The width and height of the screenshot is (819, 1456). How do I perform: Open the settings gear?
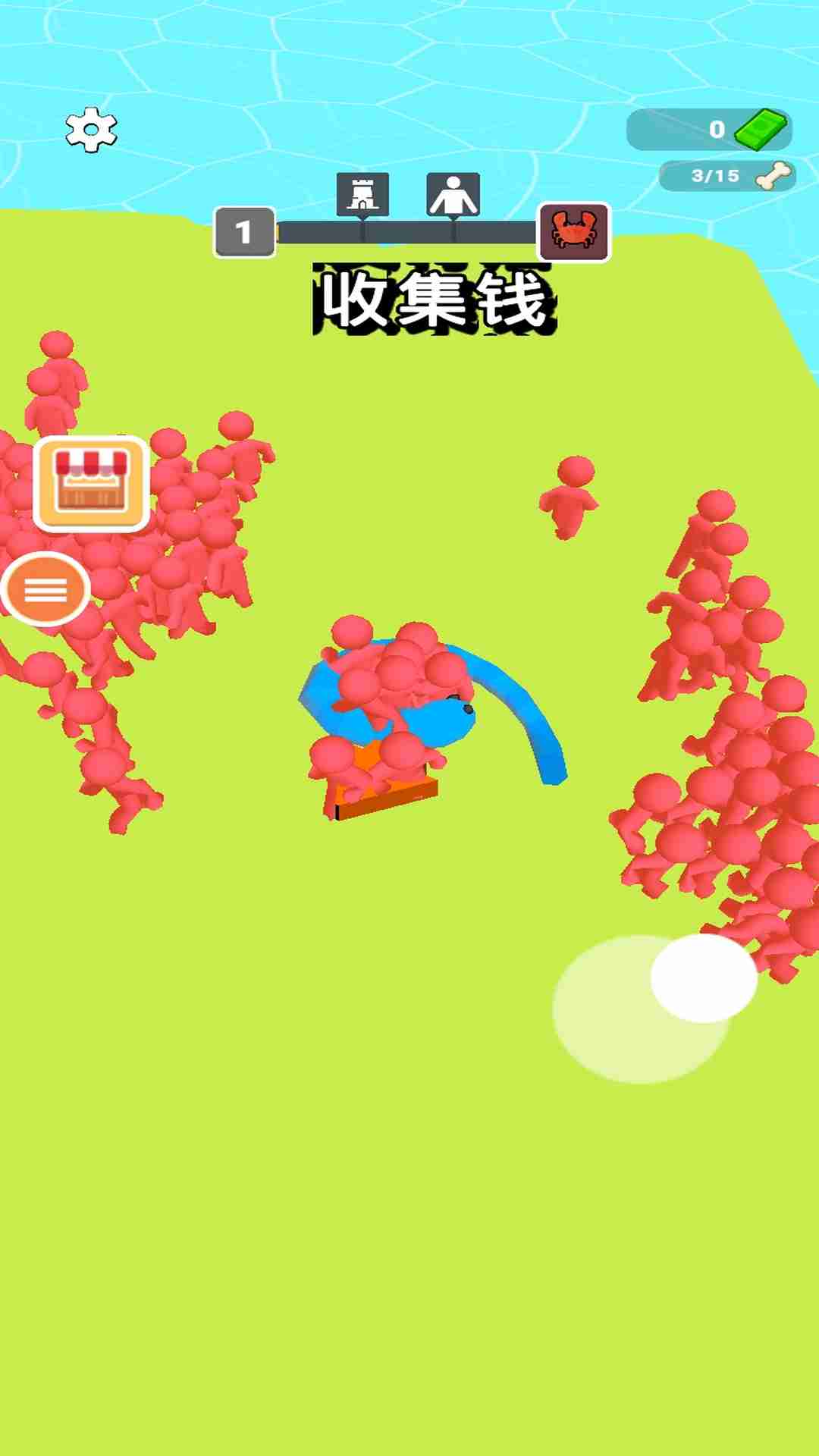pyautogui.click(x=91, y=130)
